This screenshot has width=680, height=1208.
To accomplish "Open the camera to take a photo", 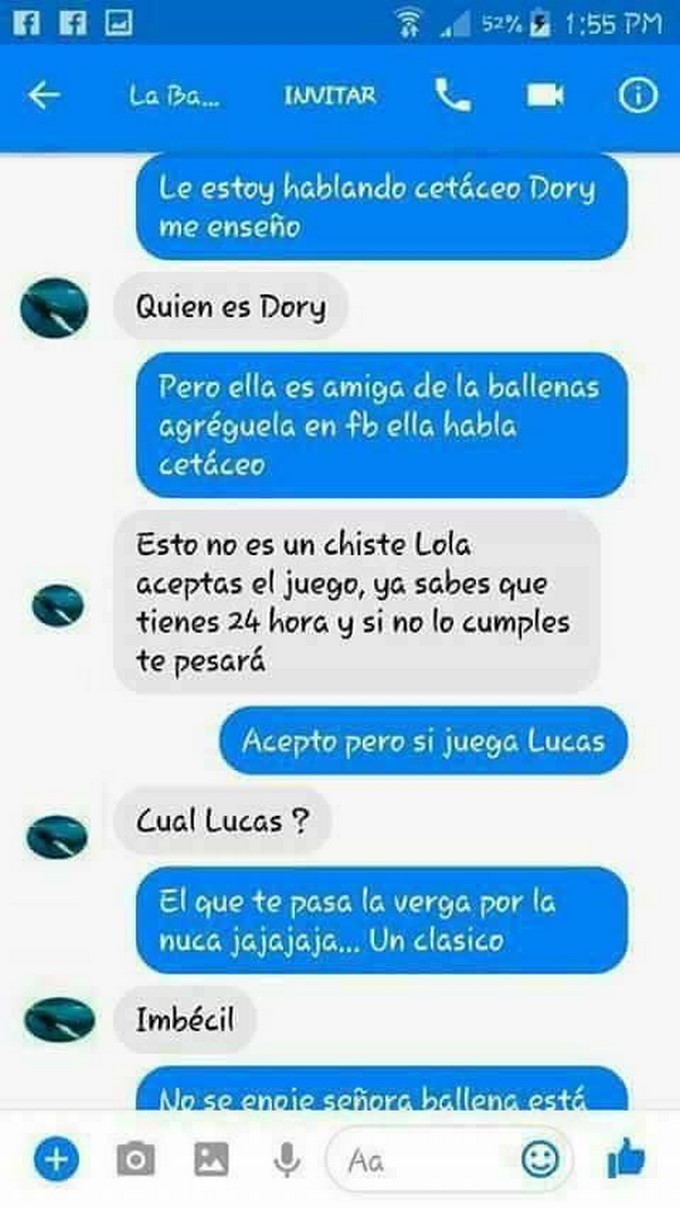I will [135, 1160].
